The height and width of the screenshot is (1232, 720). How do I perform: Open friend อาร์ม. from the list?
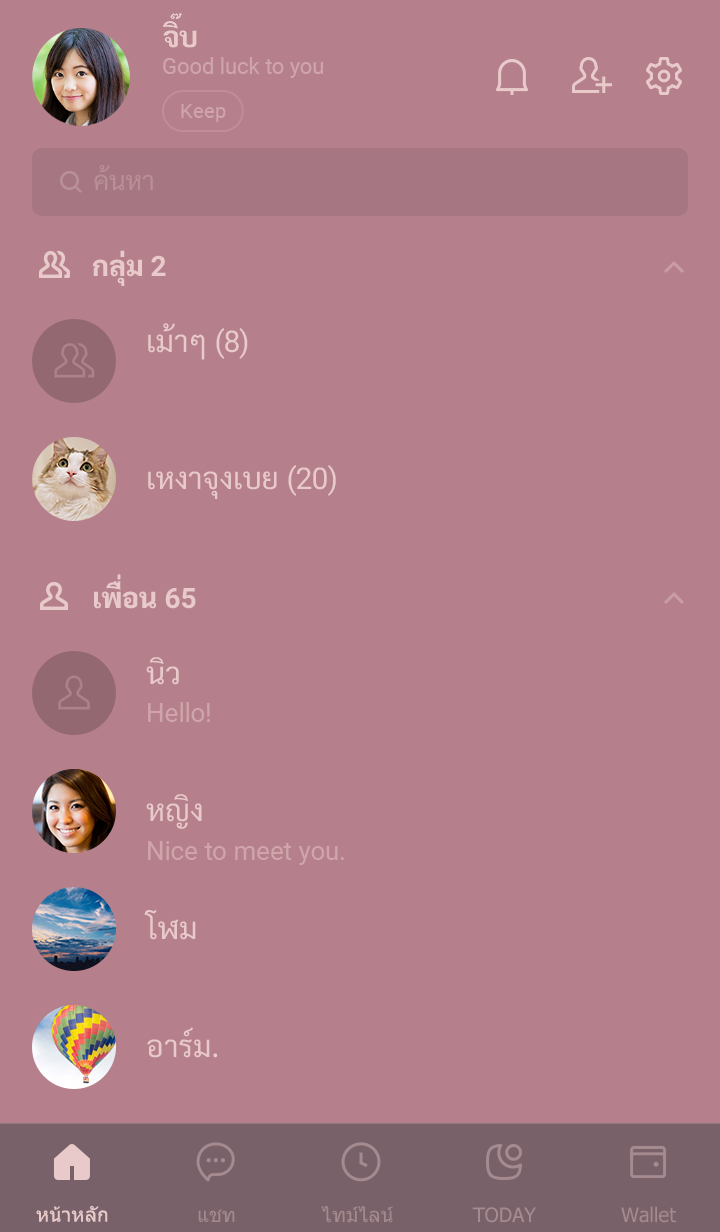point(182,1047)
